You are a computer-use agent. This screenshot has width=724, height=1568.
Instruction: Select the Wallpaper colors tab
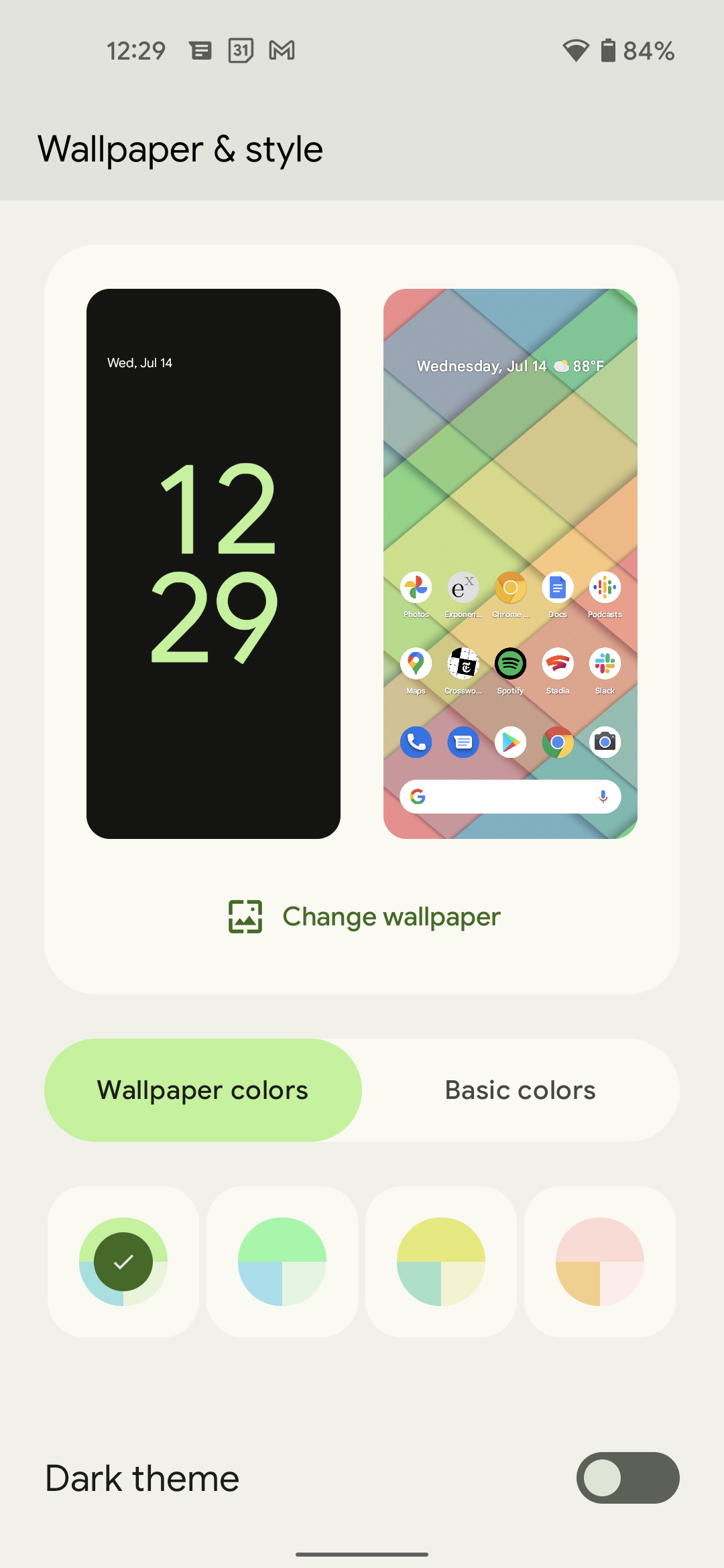pyautogui.click(x=203, y=1090)
